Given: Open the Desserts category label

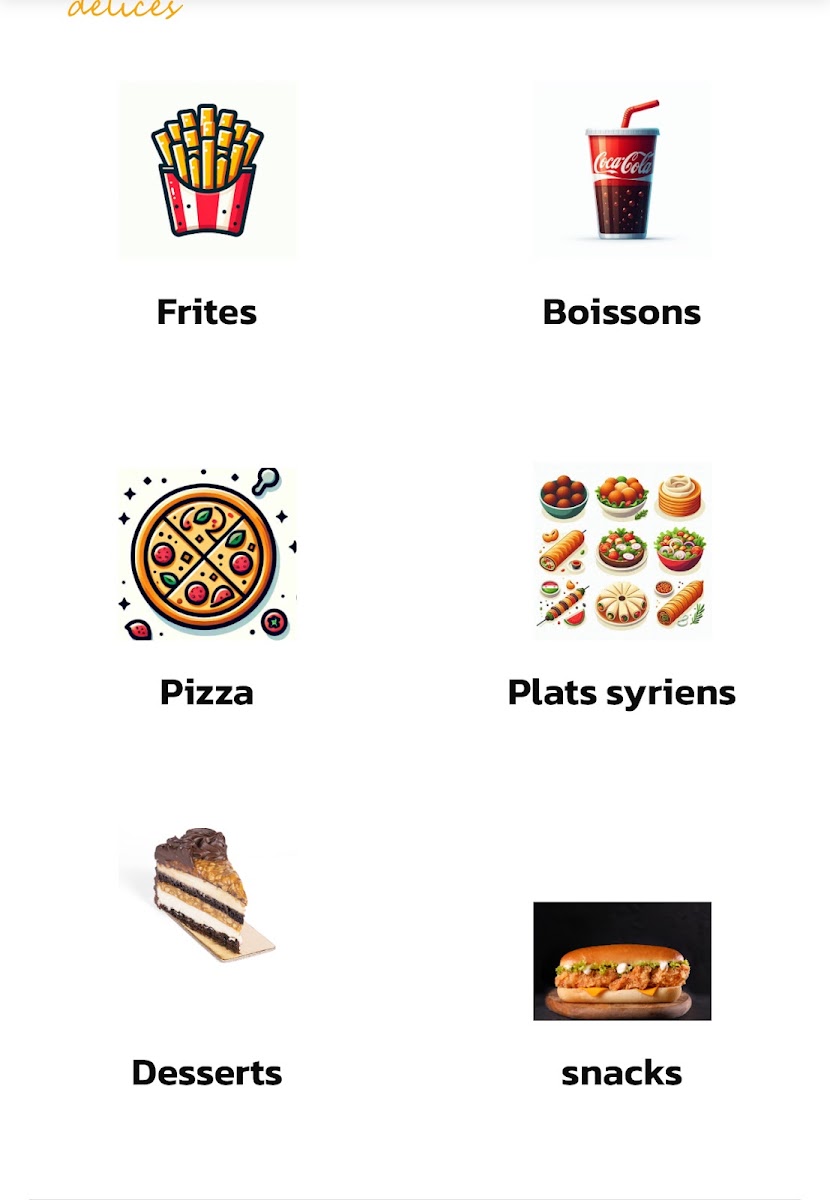Looking at the screenshot, I should coord(206,1073).
